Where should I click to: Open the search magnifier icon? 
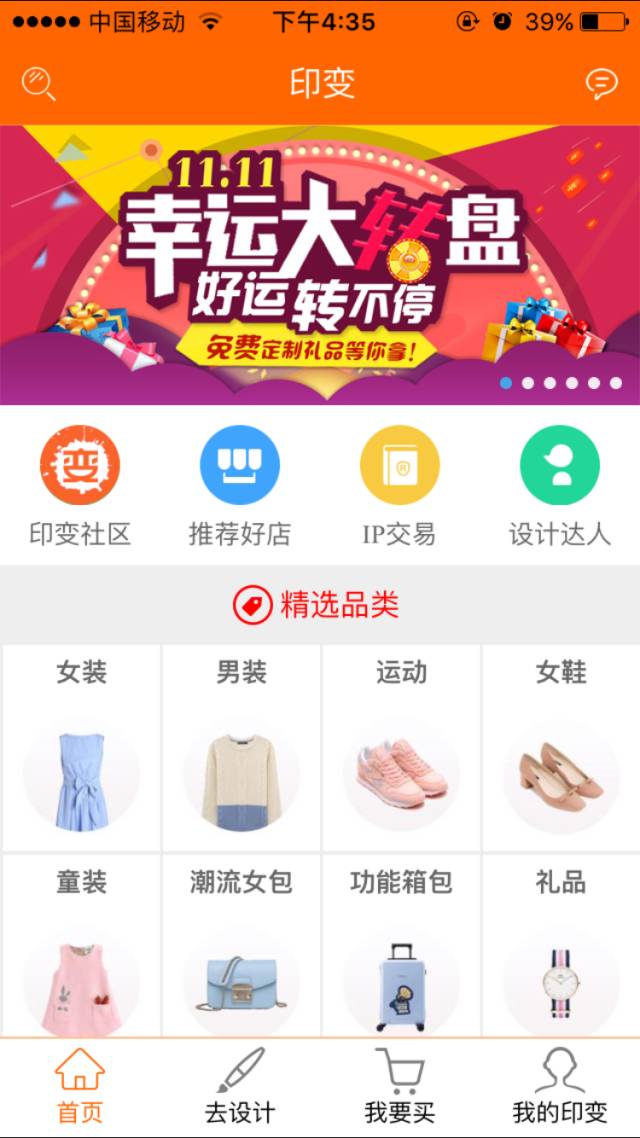(38, 84)
